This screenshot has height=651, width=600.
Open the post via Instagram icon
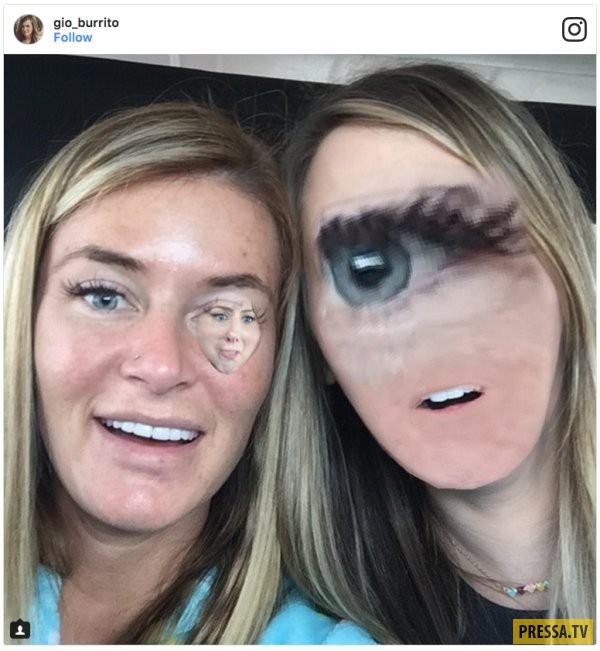point(574,29)
